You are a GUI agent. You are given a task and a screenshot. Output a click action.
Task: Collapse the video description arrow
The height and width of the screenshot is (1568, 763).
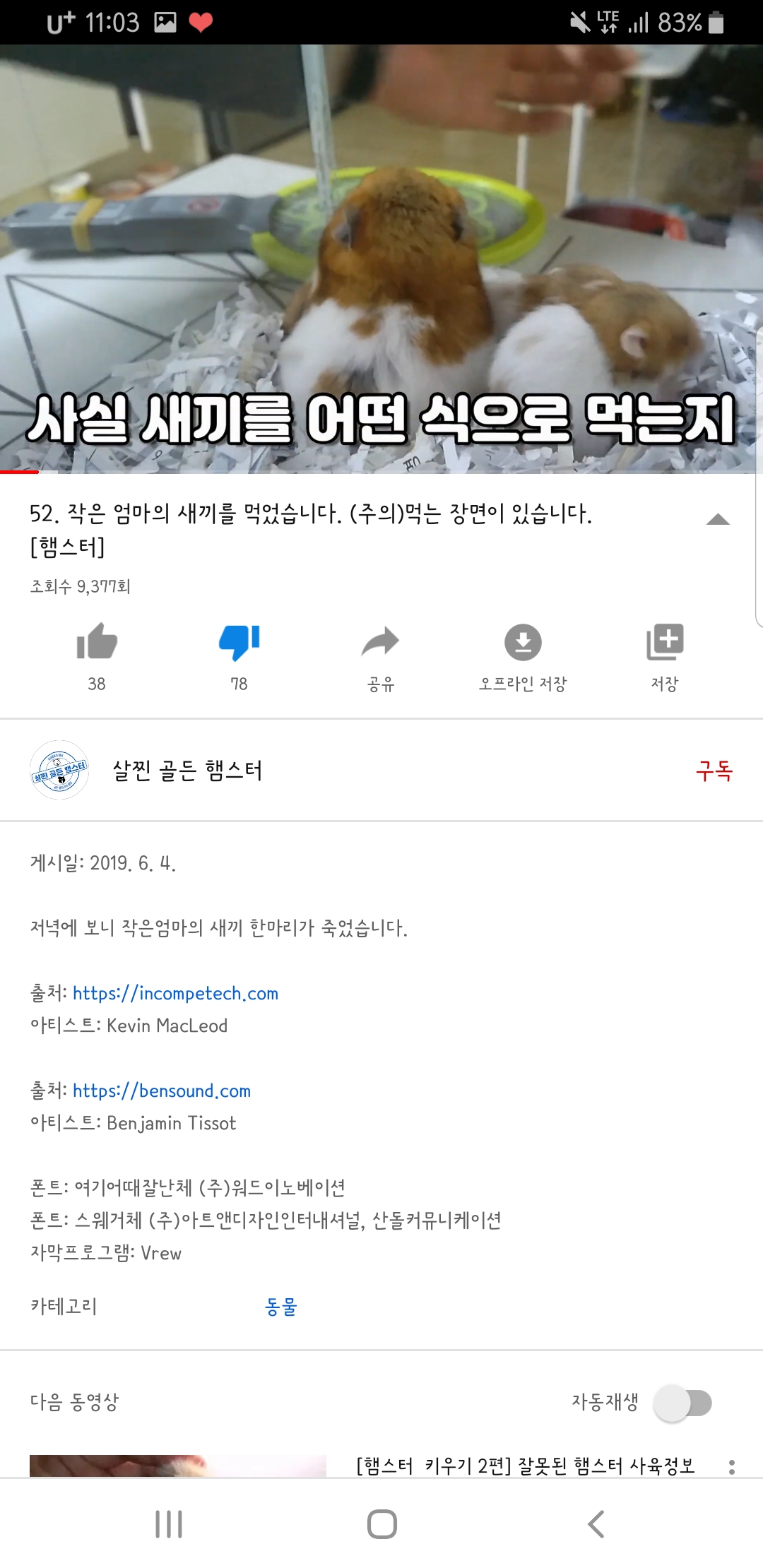[x=717, y=520]
